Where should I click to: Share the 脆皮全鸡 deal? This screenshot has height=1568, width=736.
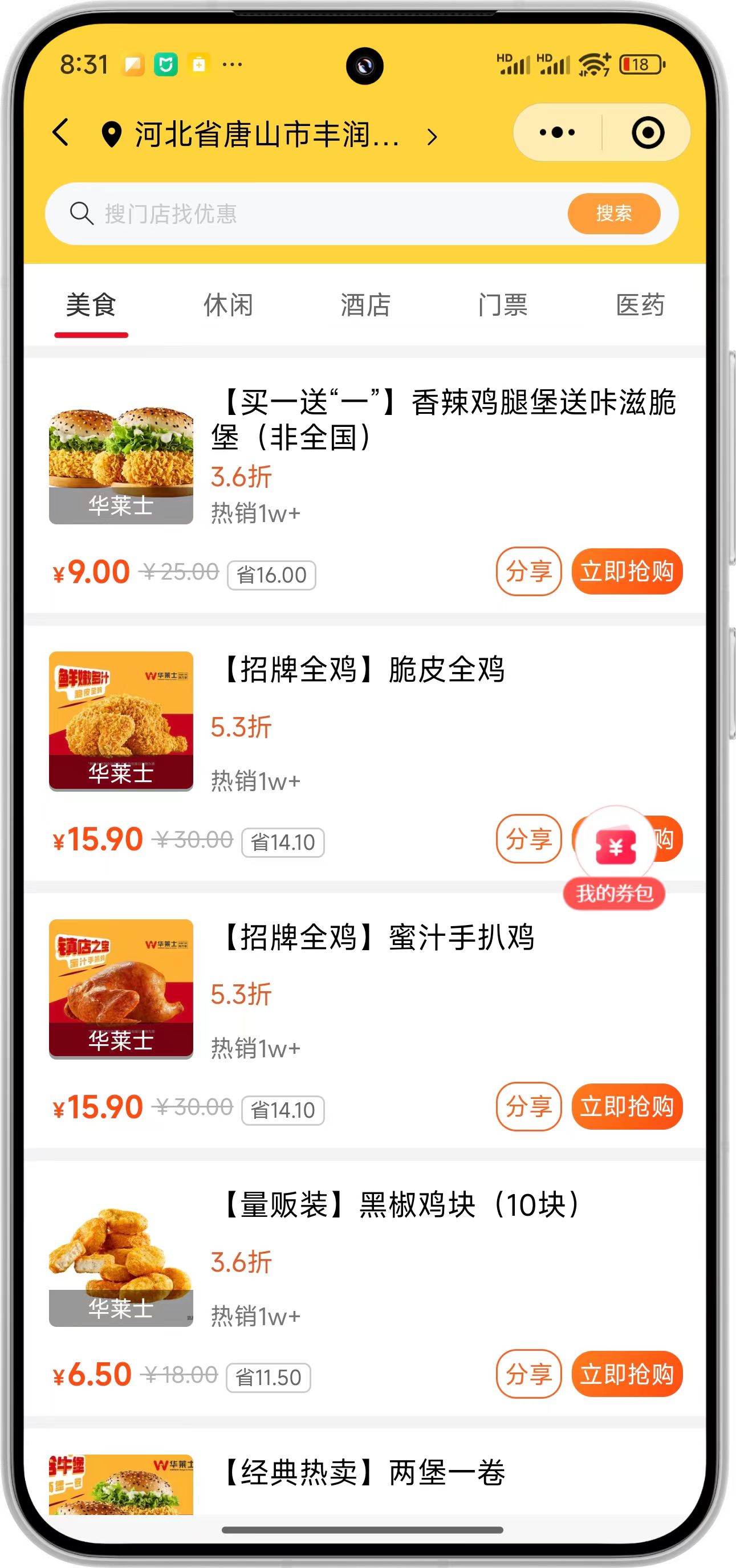(528, 839)
